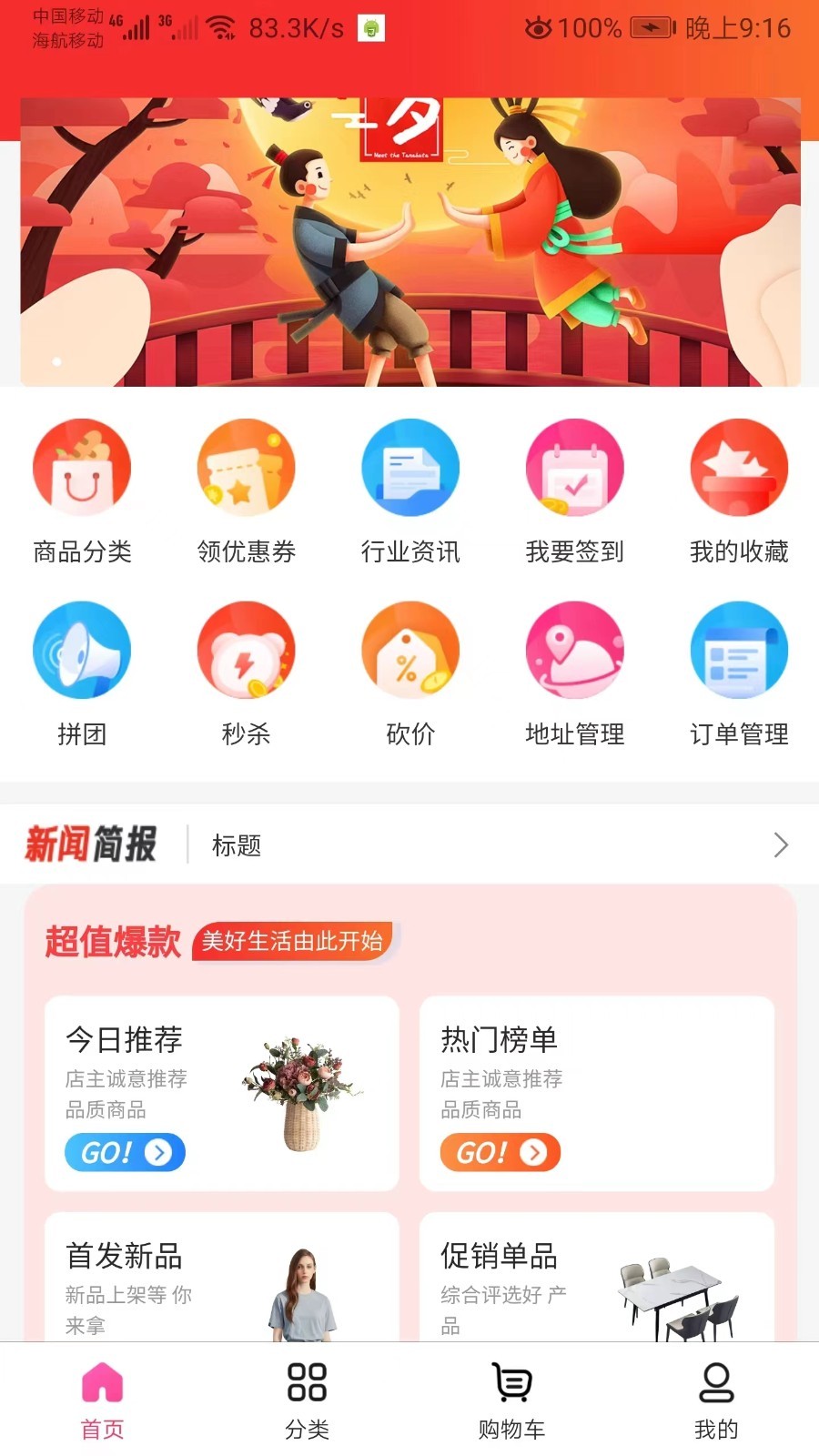Image resolution: width=819 pixels, height=1456 pixels.
Task: Open the 新闻简报 news row arrow
Action: [x=780, y=845]
